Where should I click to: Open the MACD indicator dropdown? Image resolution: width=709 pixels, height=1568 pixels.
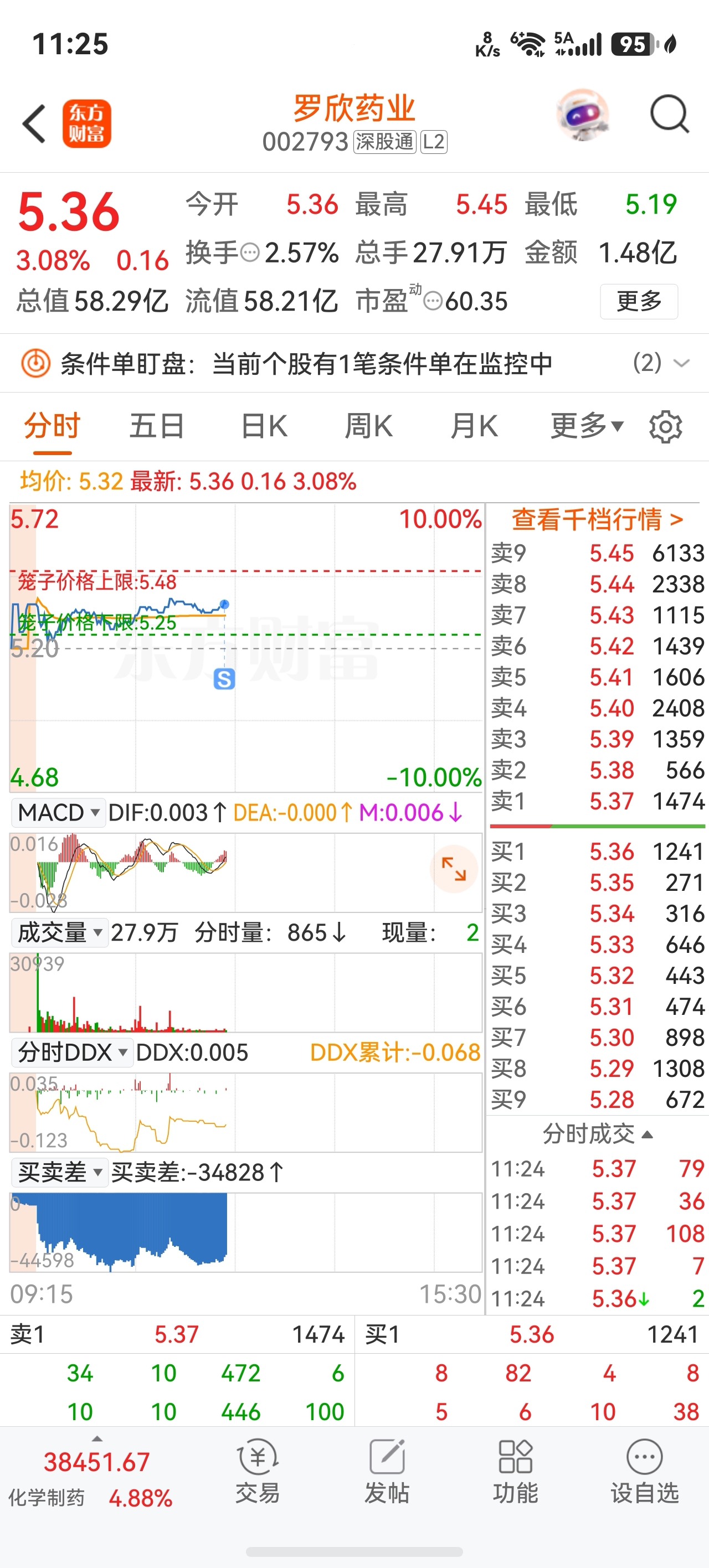pyautogui.click(x=59, y=813)
